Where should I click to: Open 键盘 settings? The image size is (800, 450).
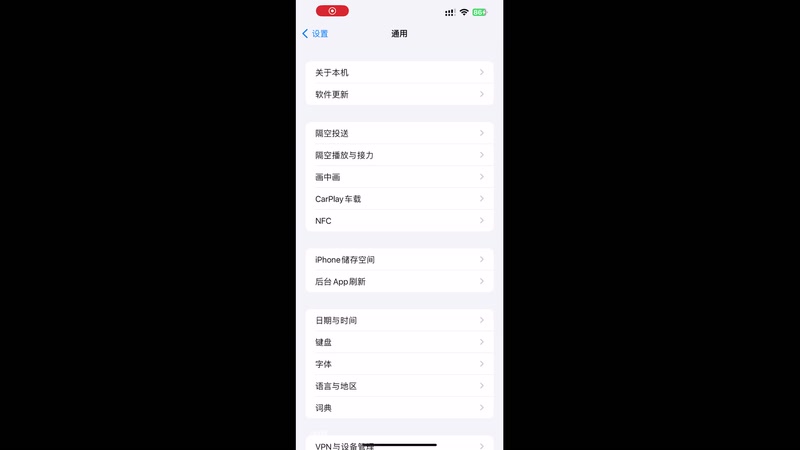pyautogui.click(x=399, y=342)
